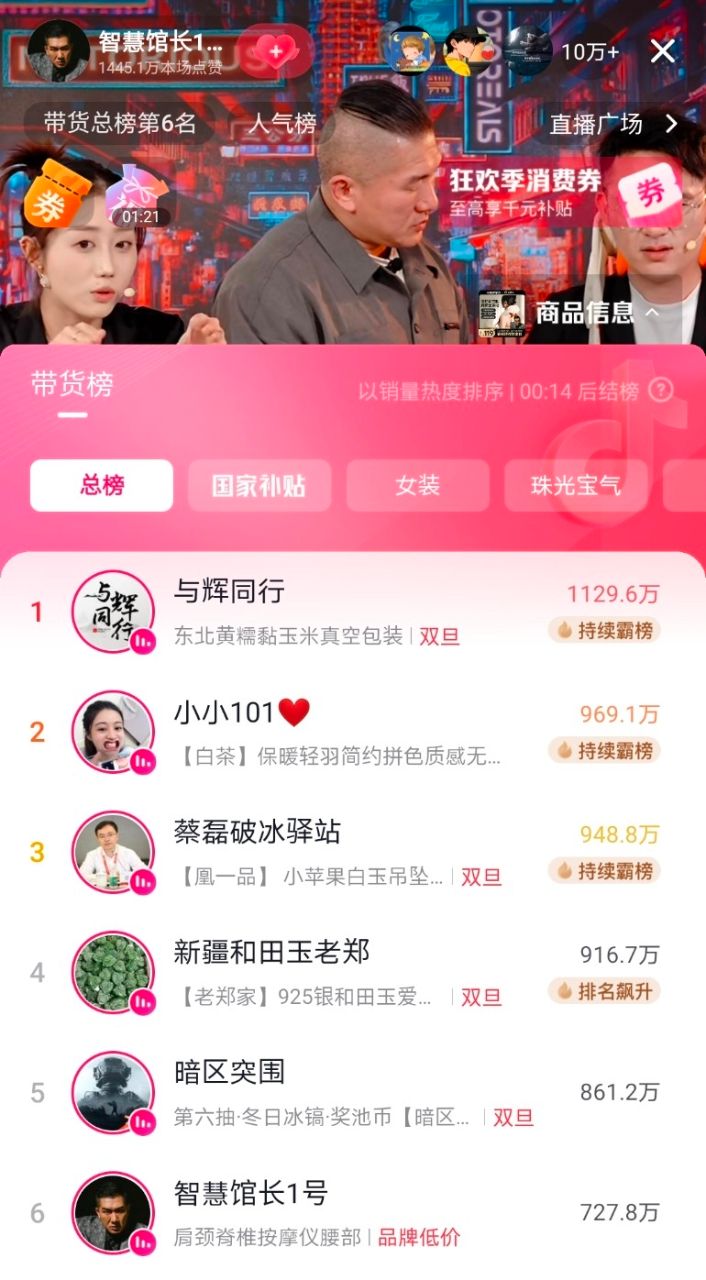This screenshot has width=706, height=1280.
Task: Open the streamer's profile avatar
Action: point(58,50)
